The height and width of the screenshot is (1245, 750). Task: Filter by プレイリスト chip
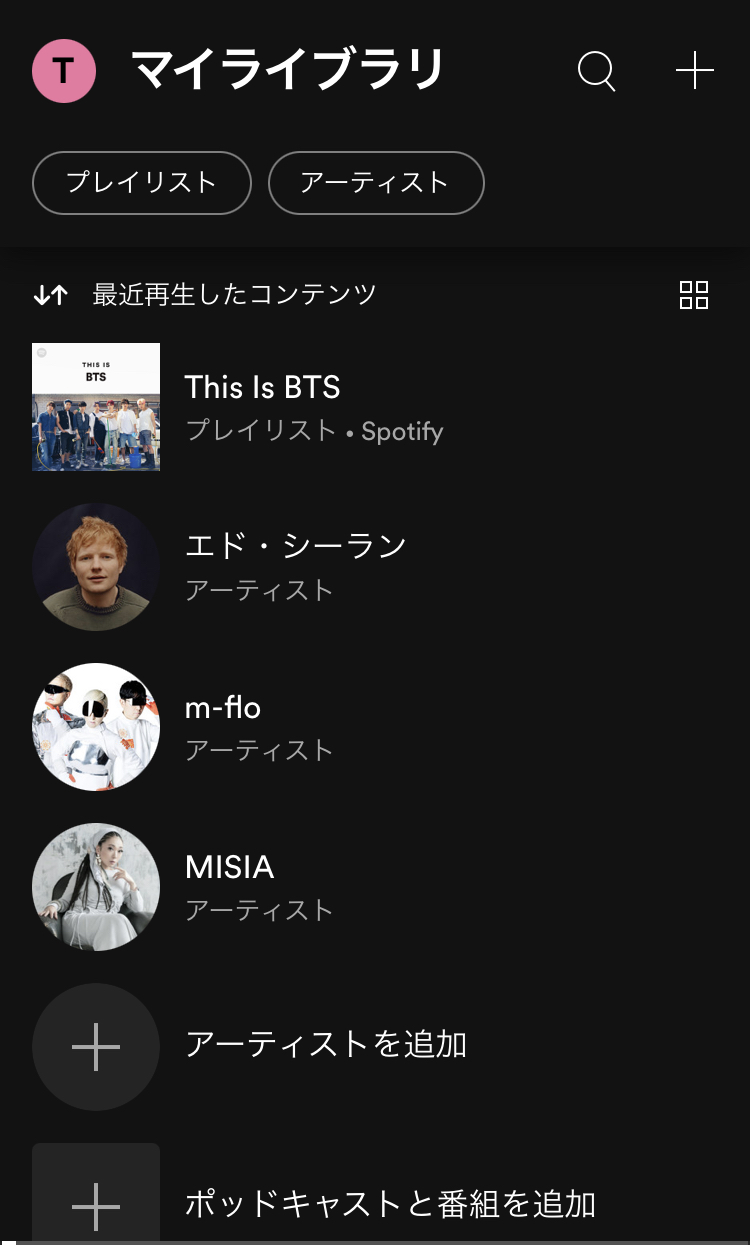pyautogui.click(x=141, y=183)
